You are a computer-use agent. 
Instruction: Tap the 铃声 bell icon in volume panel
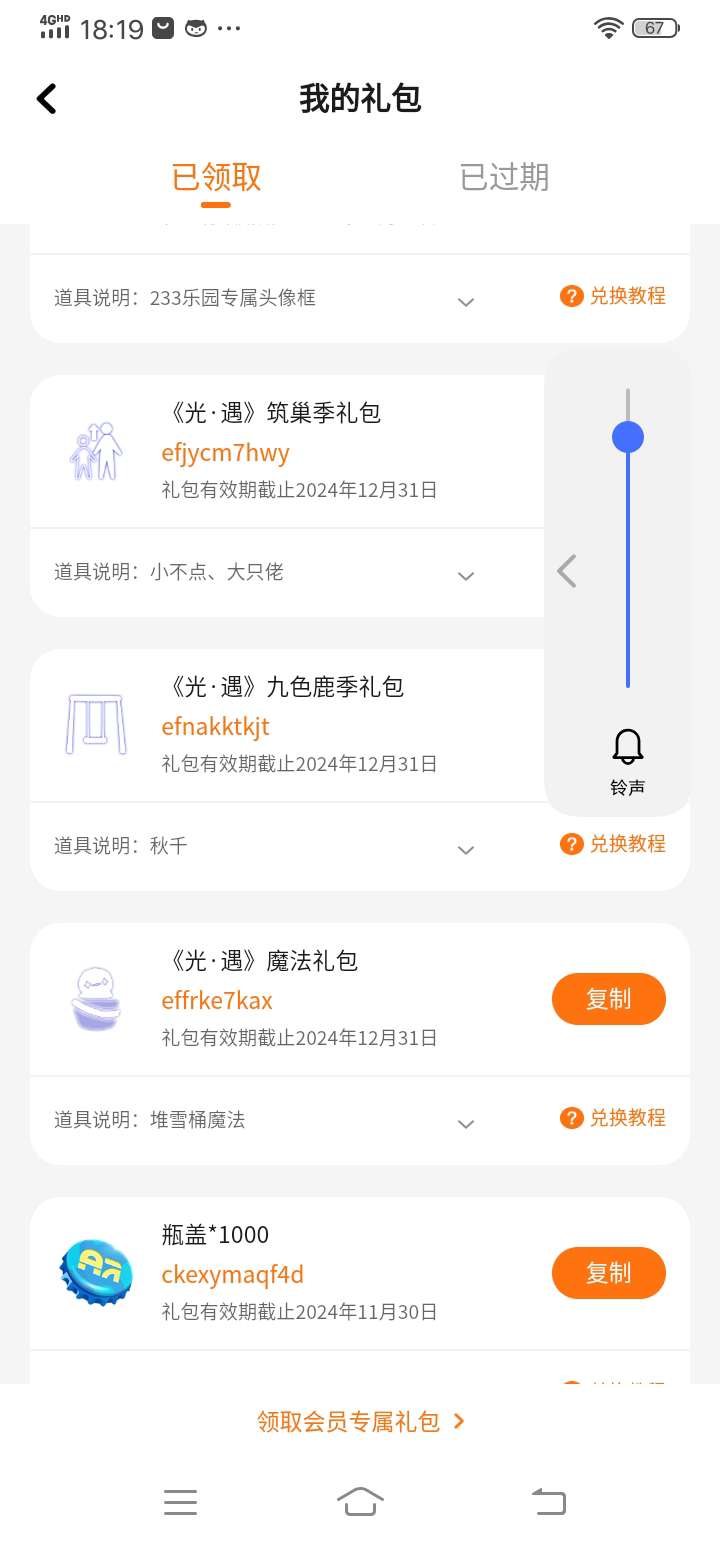click(628, 748)
